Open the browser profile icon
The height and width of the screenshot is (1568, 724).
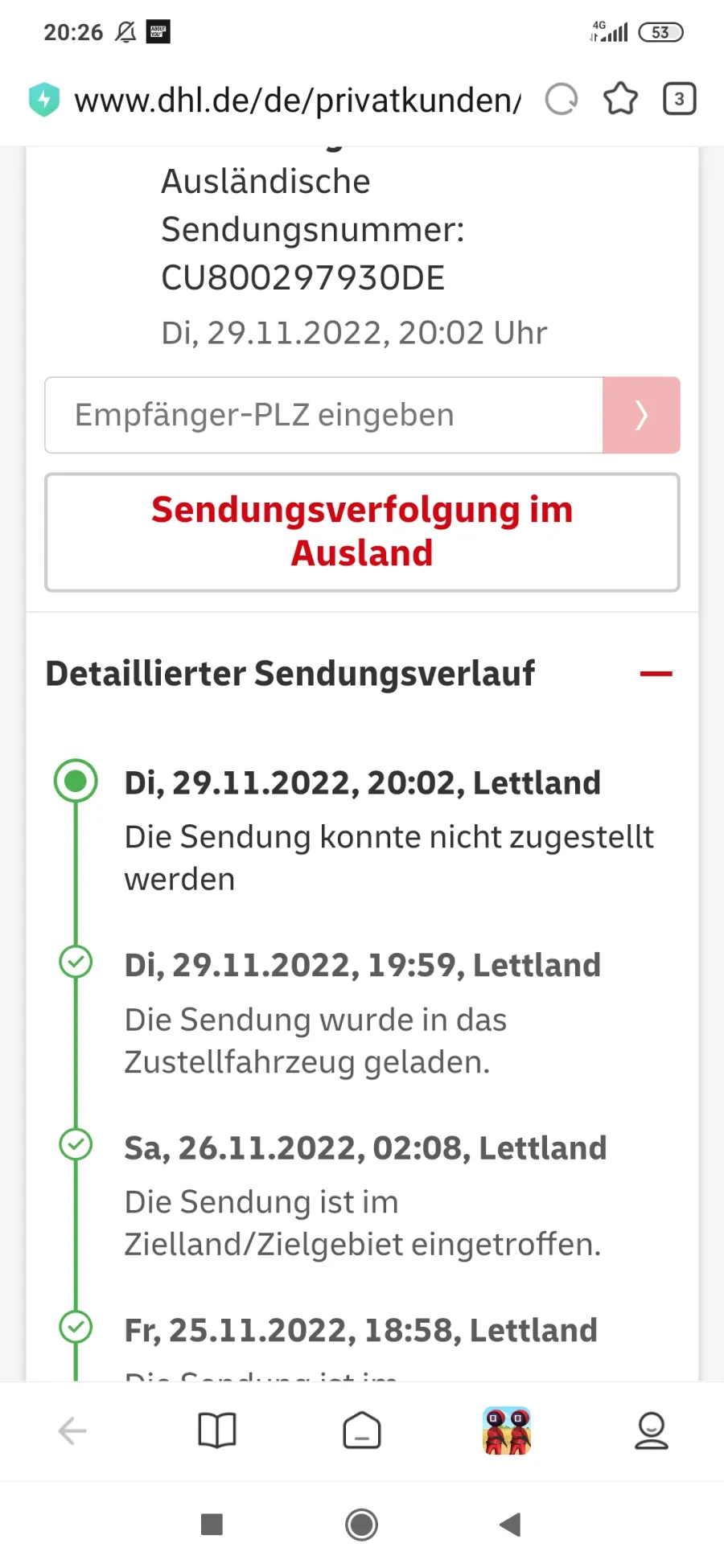tap(652, 1431)
